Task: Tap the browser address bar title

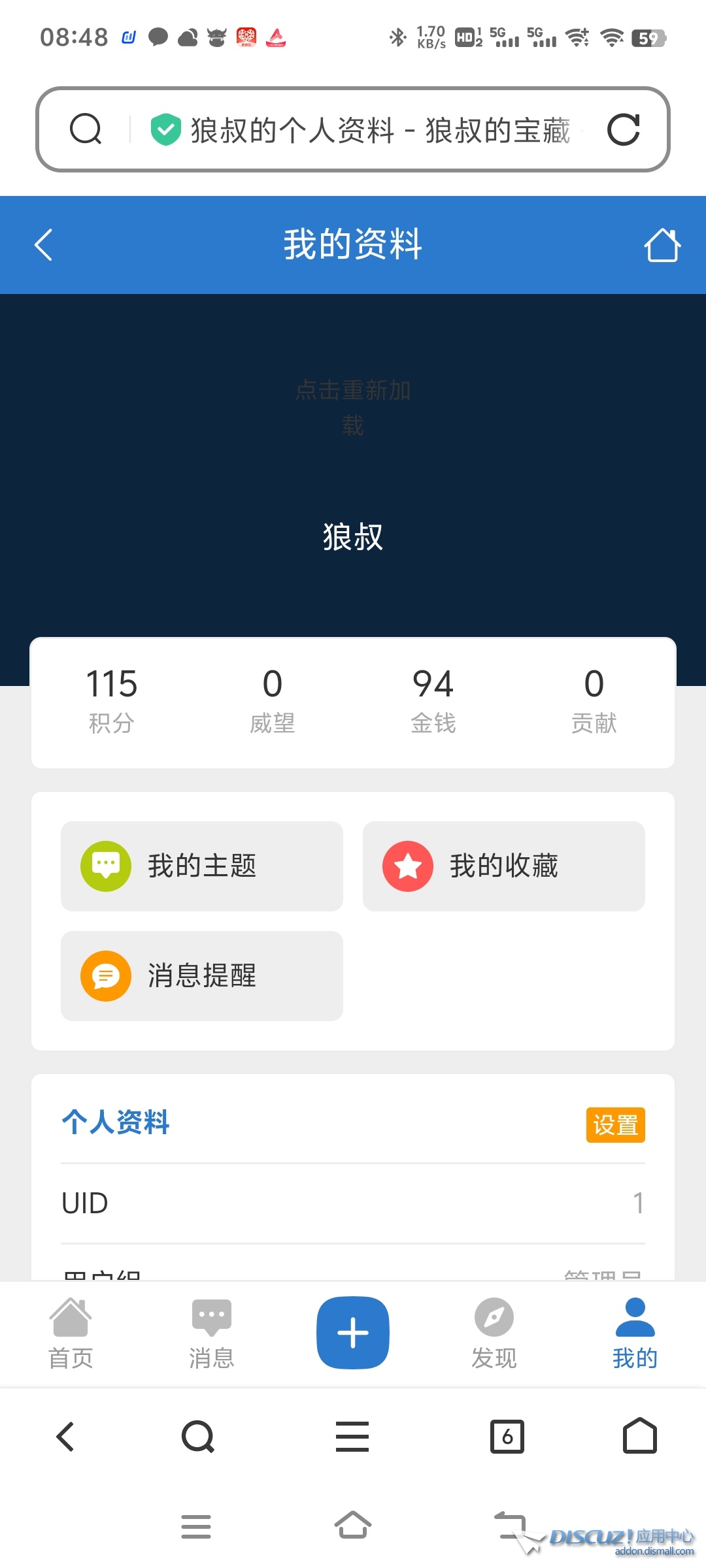Action: tap(379, 129)
